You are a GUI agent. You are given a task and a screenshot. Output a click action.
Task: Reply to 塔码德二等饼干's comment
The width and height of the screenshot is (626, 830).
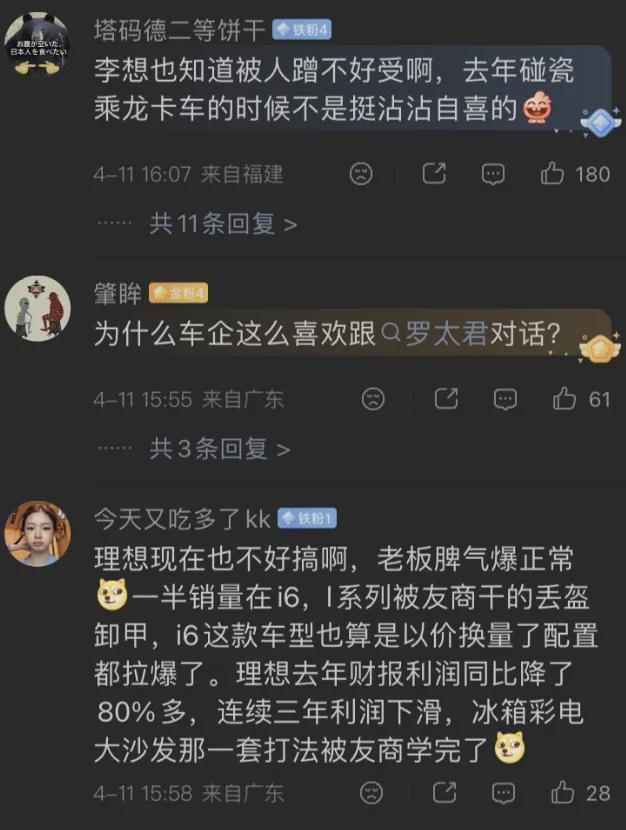pos(493,174)
